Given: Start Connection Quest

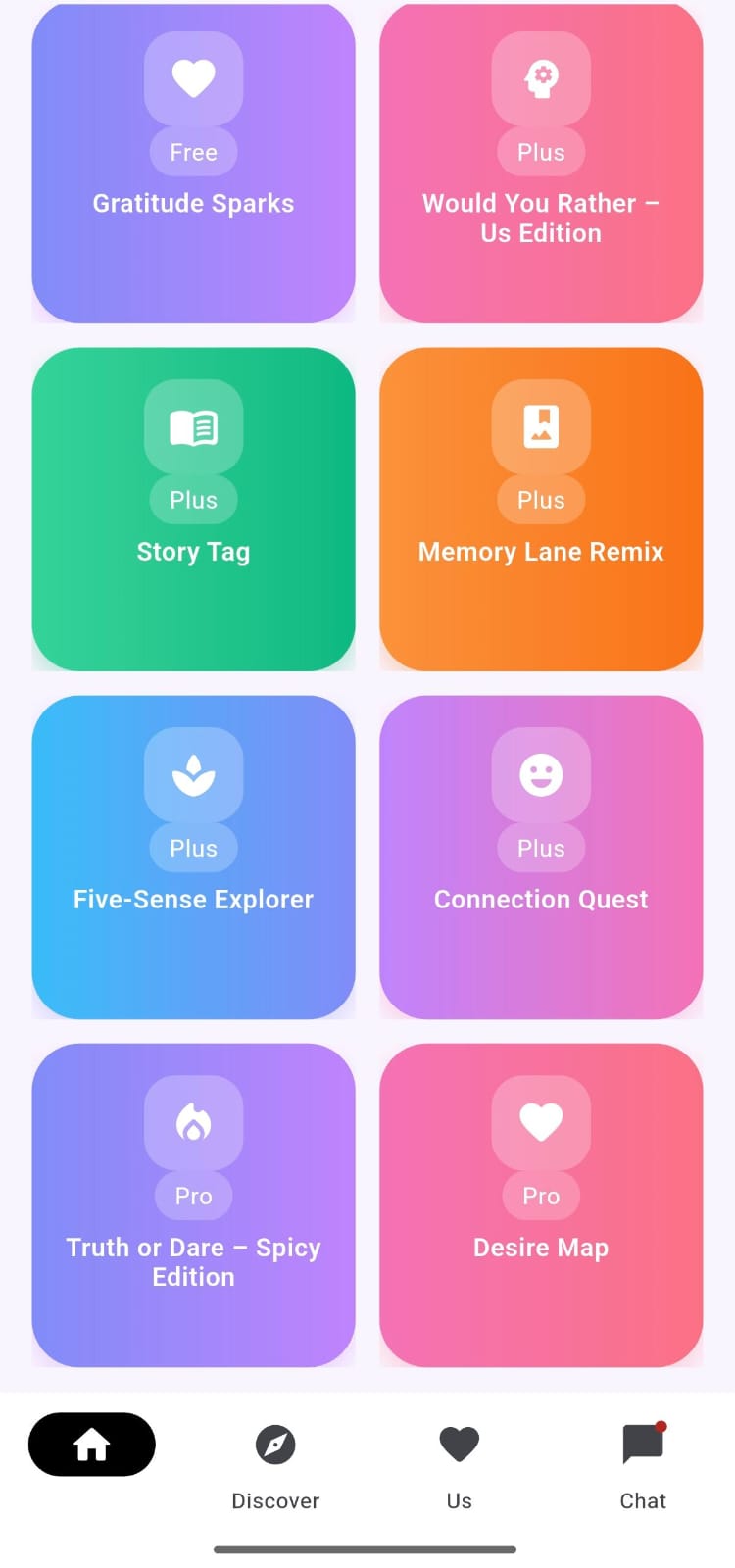Looking at the screenshot, I should [541, 857].
